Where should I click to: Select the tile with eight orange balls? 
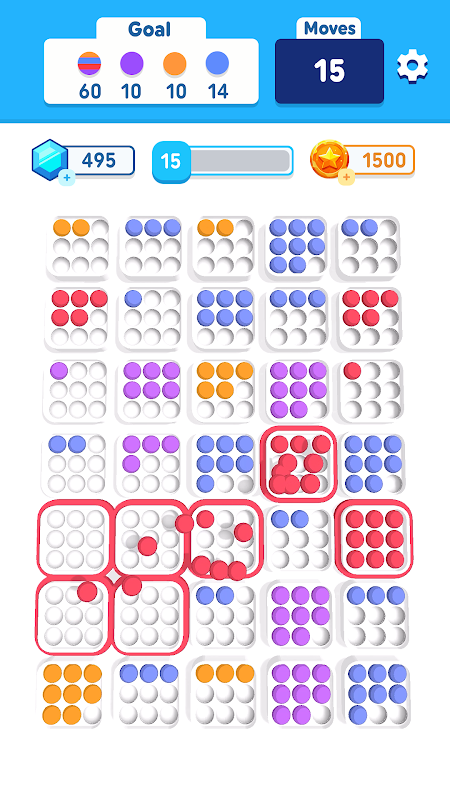[72, 694]
